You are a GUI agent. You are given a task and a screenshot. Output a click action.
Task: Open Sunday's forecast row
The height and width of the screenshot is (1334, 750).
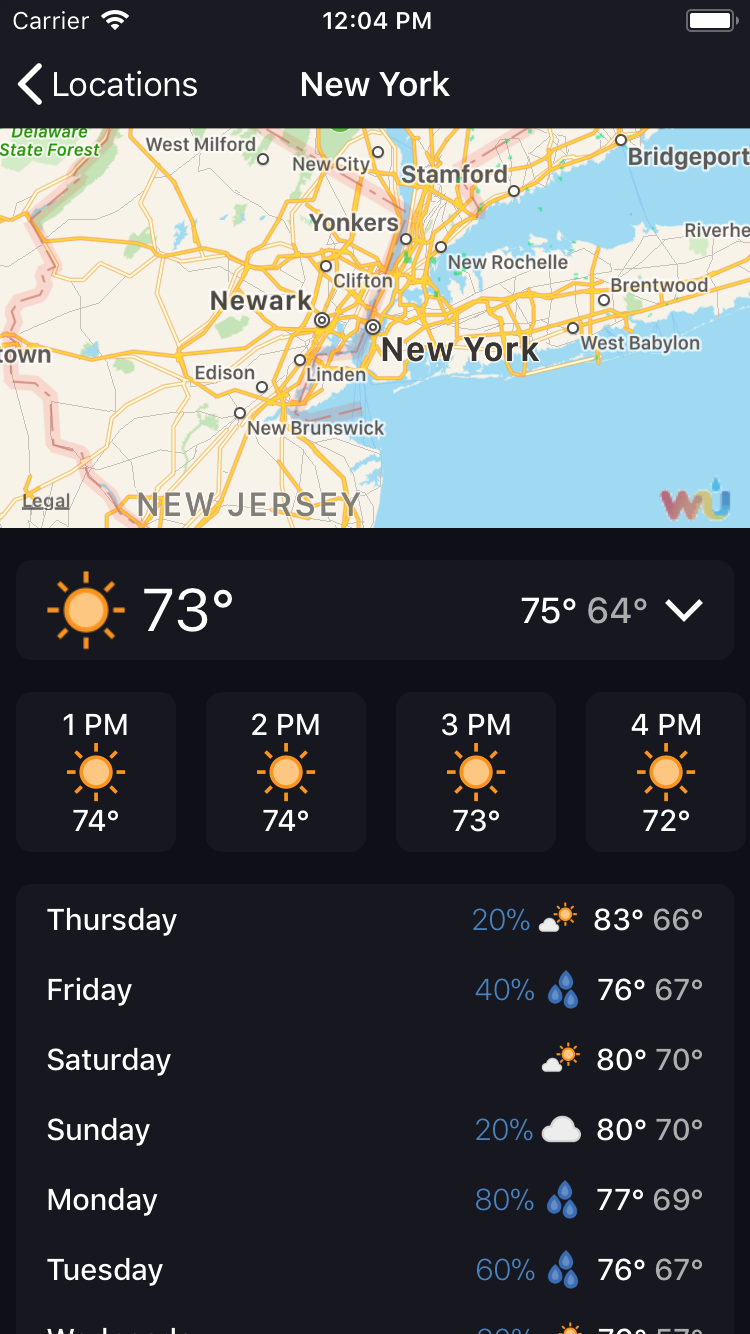click(375, 1130)
